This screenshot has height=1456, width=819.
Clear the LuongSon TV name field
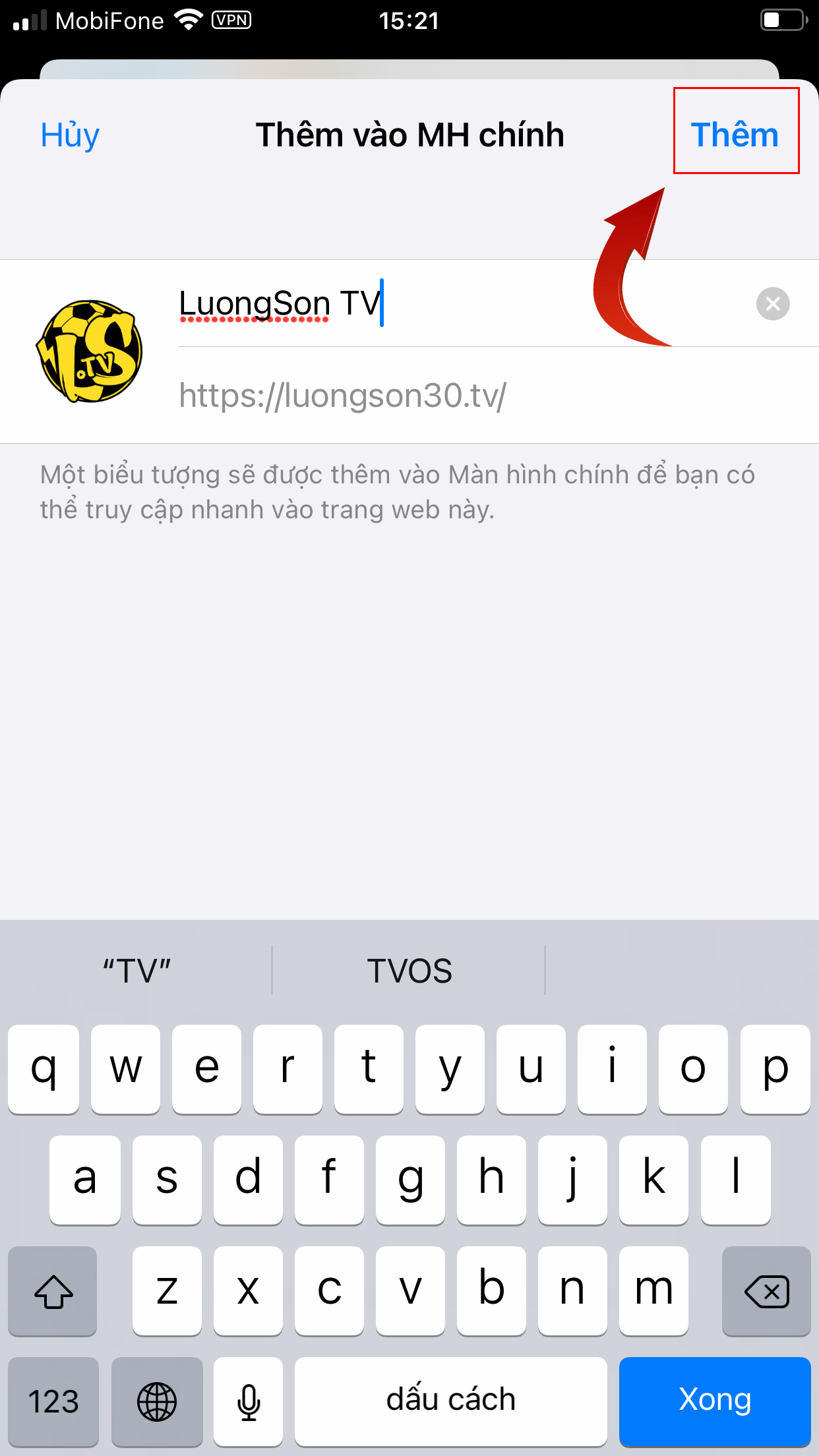click(772, 304)
